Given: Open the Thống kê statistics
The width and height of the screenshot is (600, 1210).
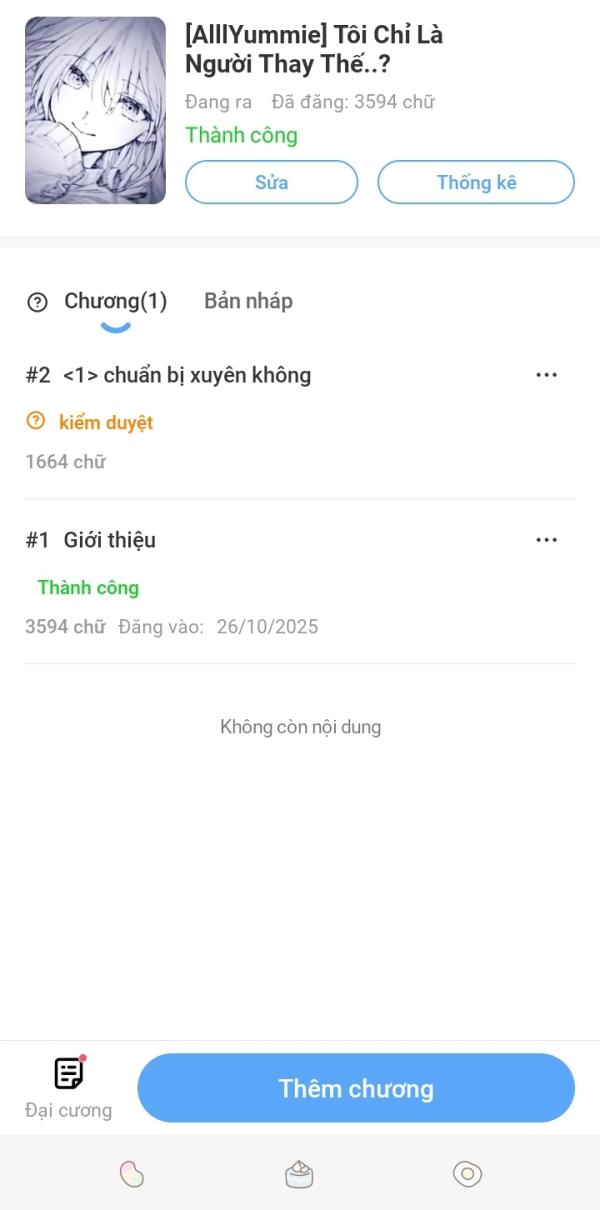Looking at the screenshot, I should pos(475,182).
